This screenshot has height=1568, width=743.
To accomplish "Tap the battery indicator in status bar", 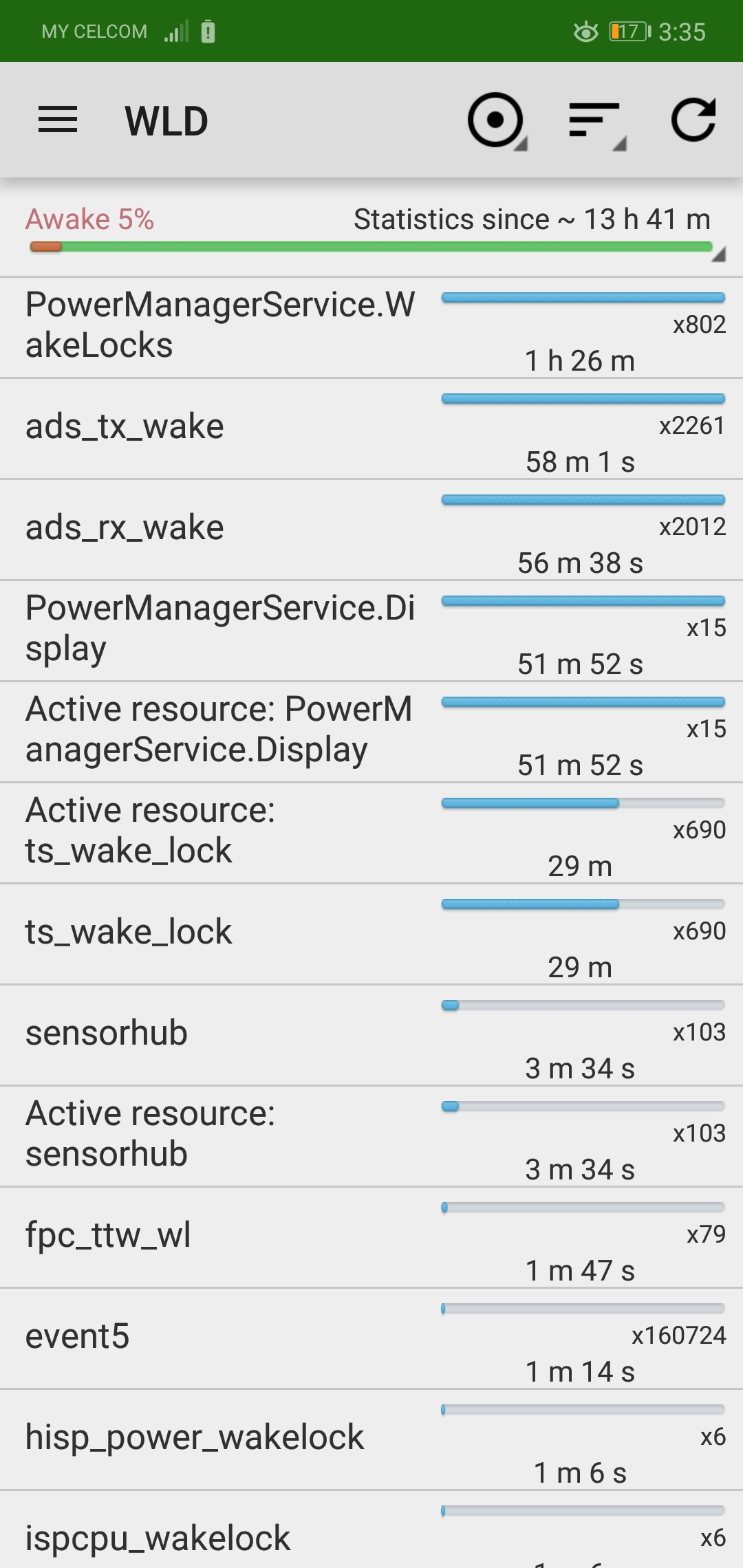I will click(628, 31).
